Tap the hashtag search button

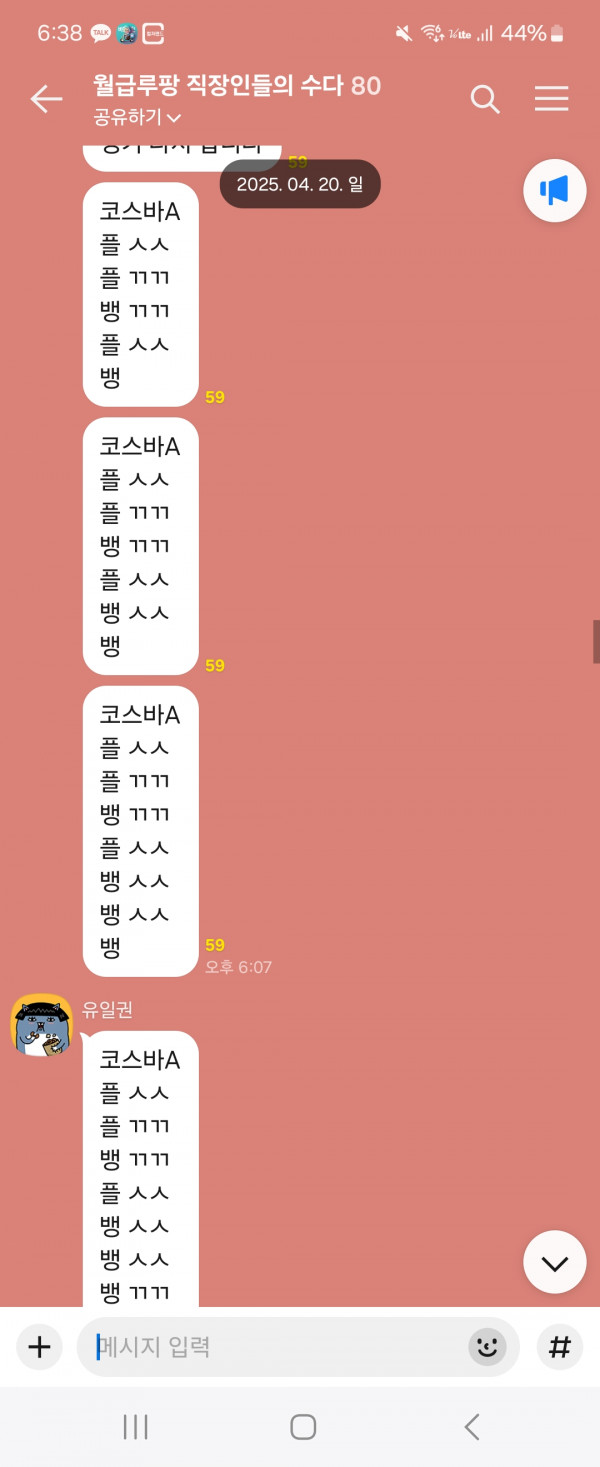pos(560,1347)
